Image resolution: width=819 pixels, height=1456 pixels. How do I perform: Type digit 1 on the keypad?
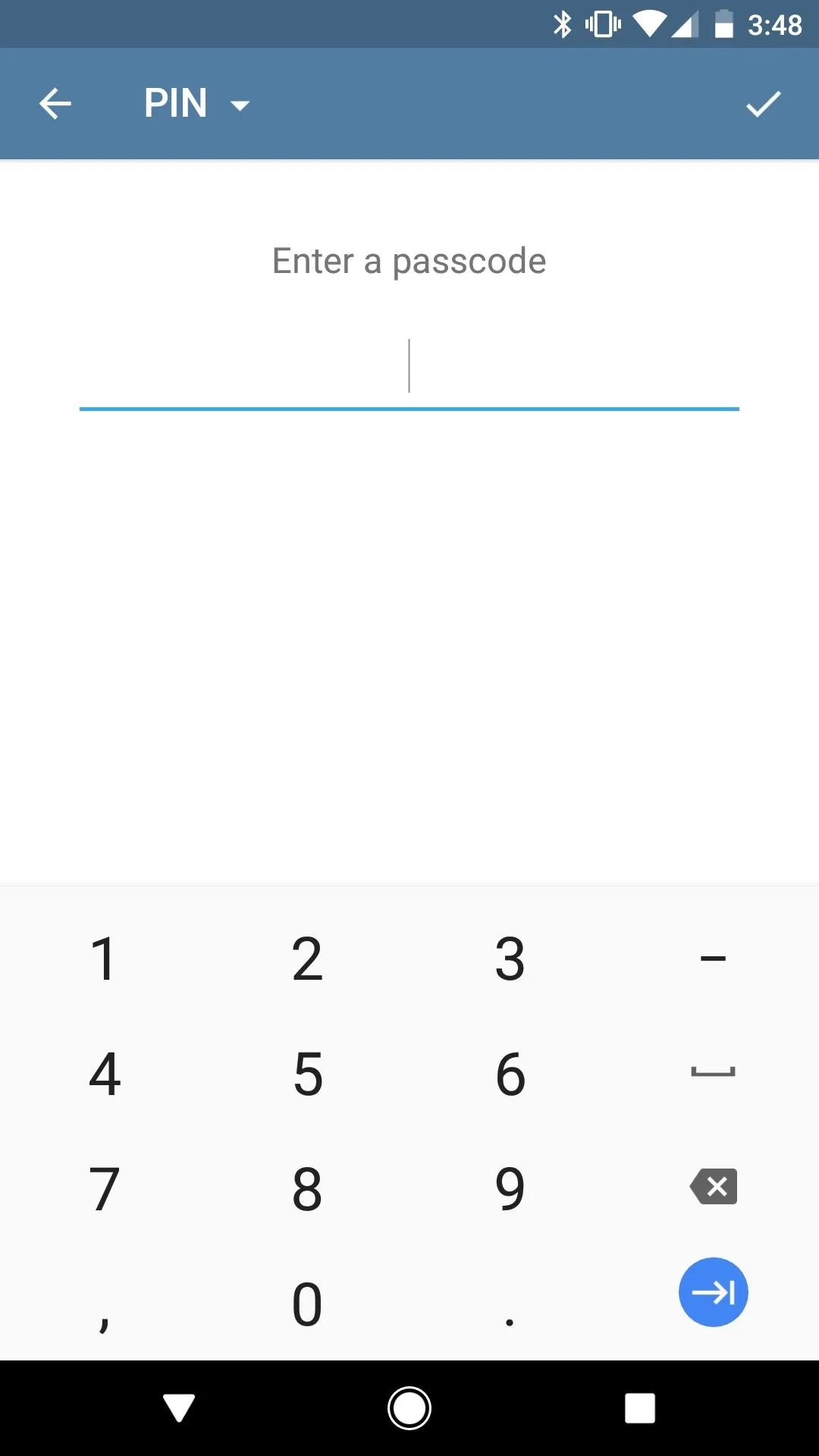[104, 959]
